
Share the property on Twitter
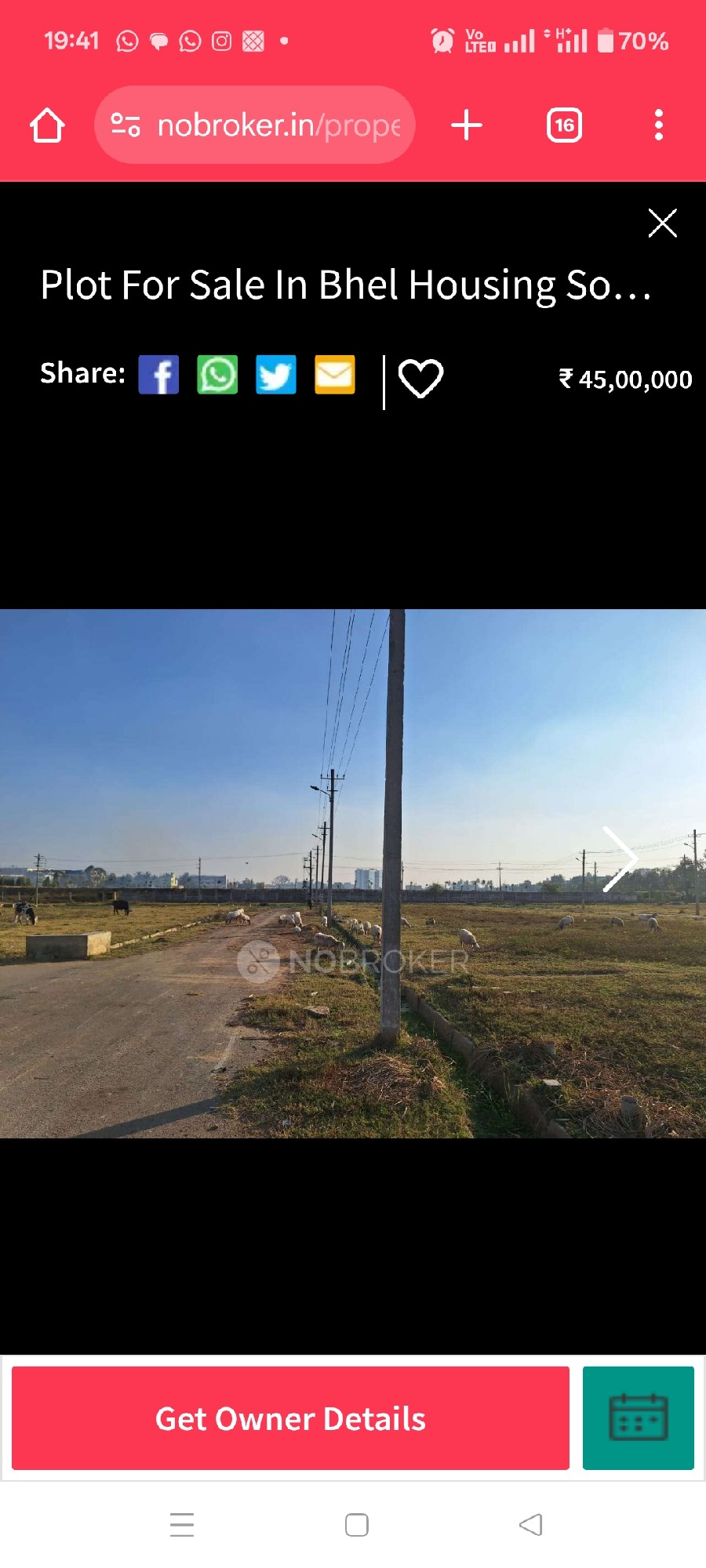[276, 375]
